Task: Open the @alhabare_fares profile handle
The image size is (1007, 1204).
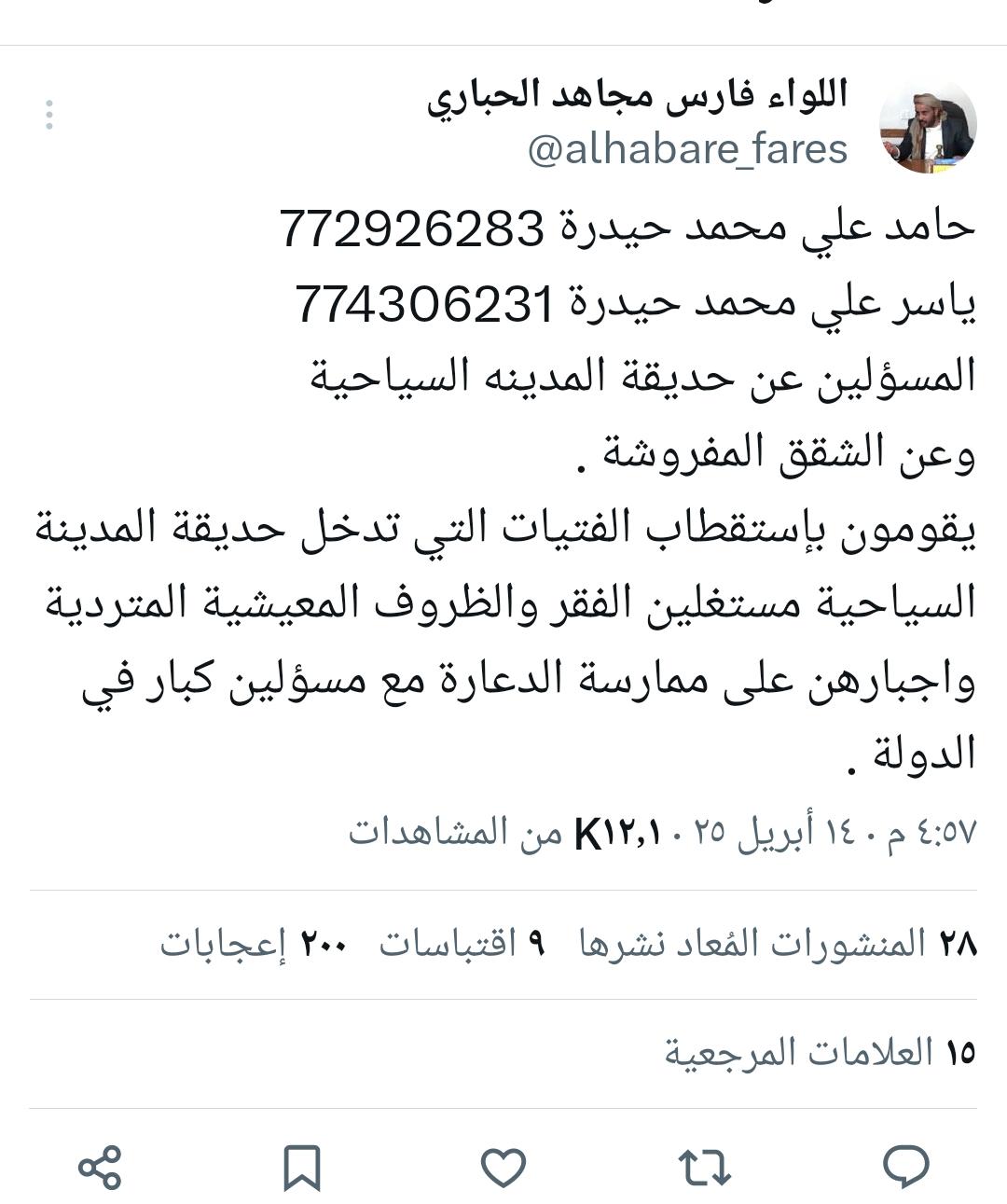Action: click(687, 149)
